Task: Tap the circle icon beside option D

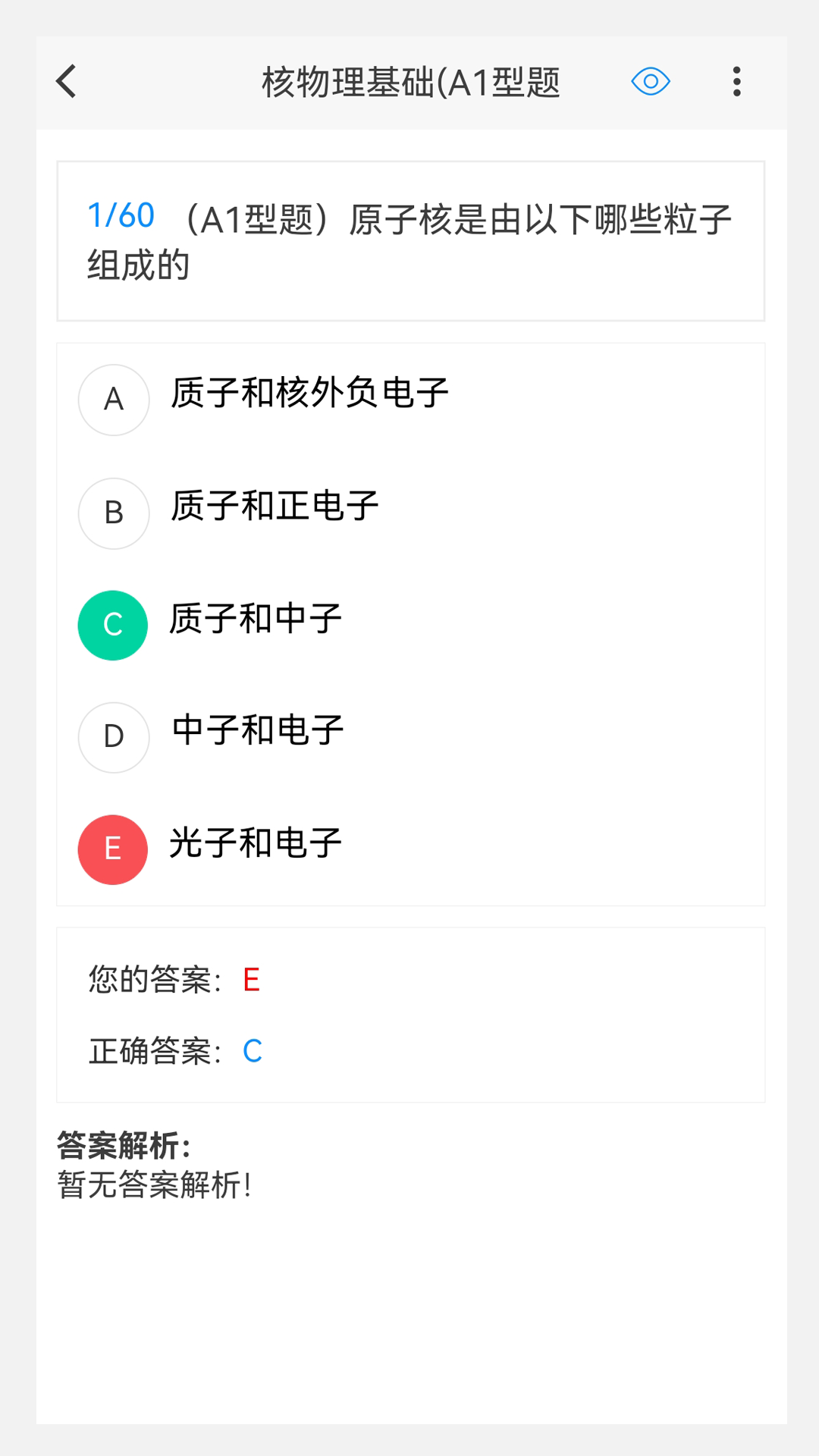Action: click(x=113, y=737)
